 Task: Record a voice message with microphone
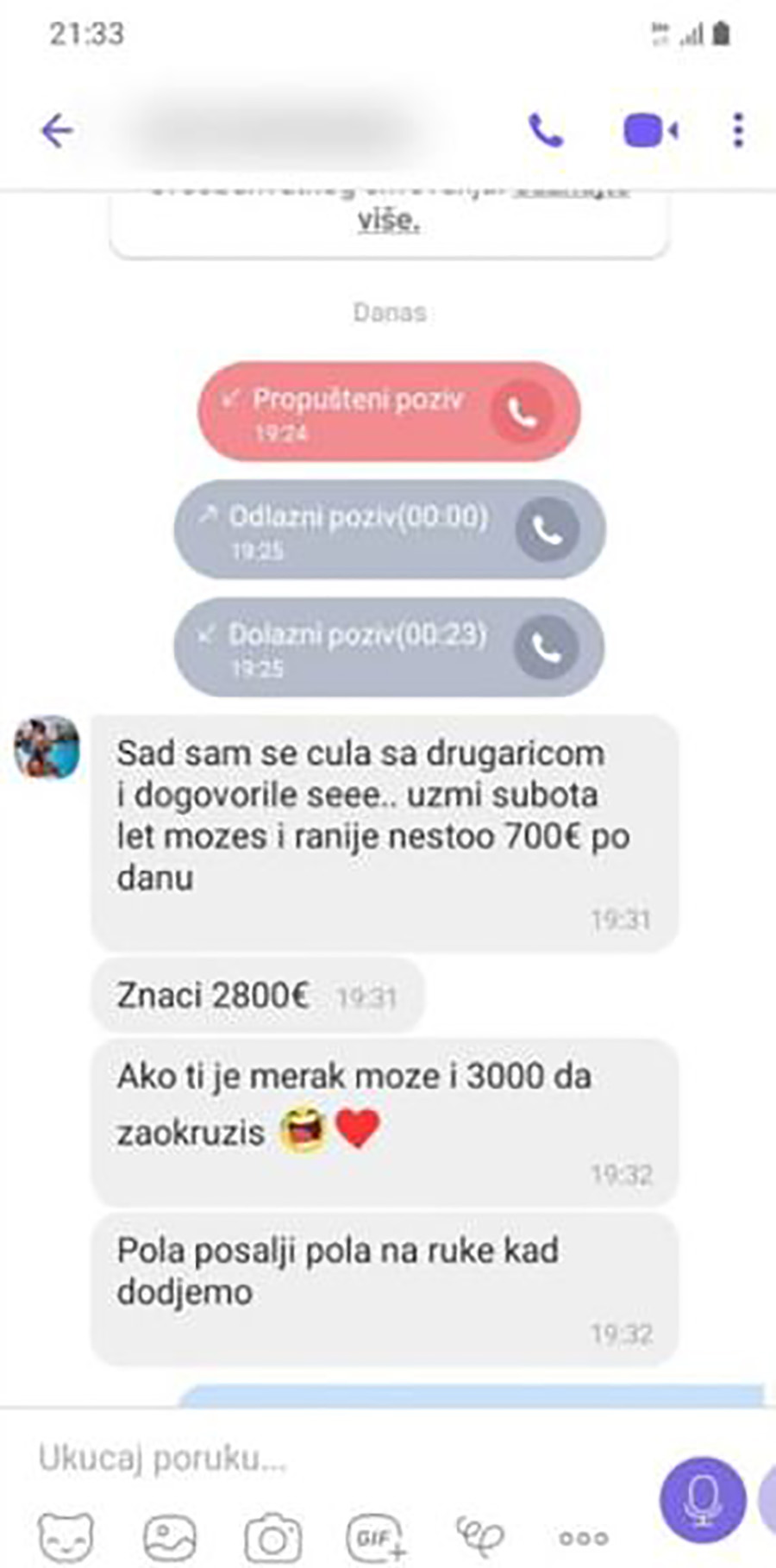coord(703,1500)
